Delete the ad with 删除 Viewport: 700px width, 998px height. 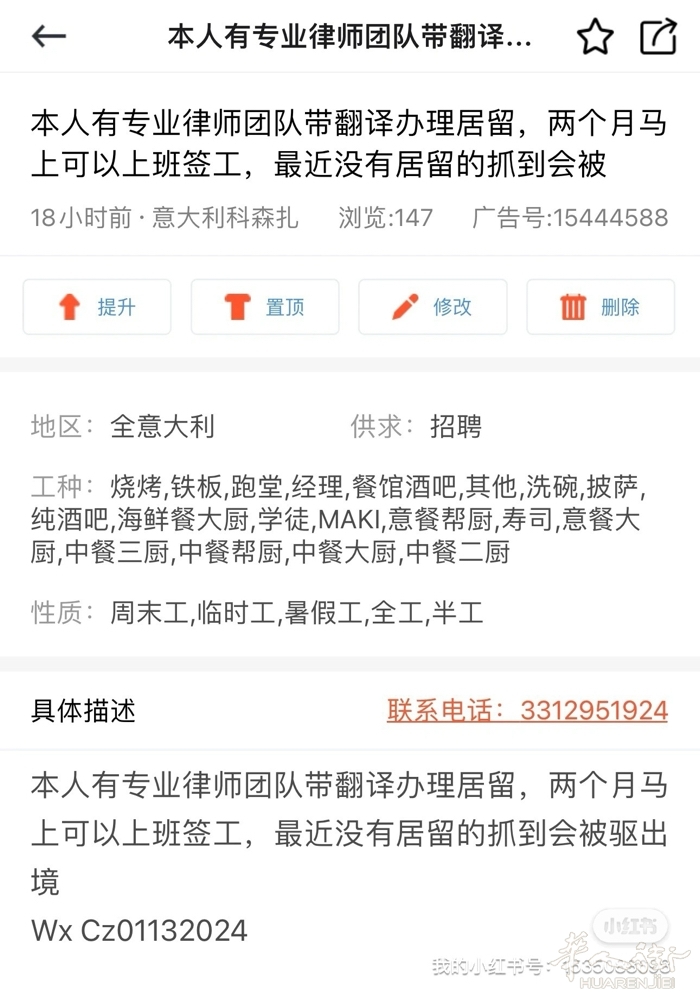[x=600, y=307]
